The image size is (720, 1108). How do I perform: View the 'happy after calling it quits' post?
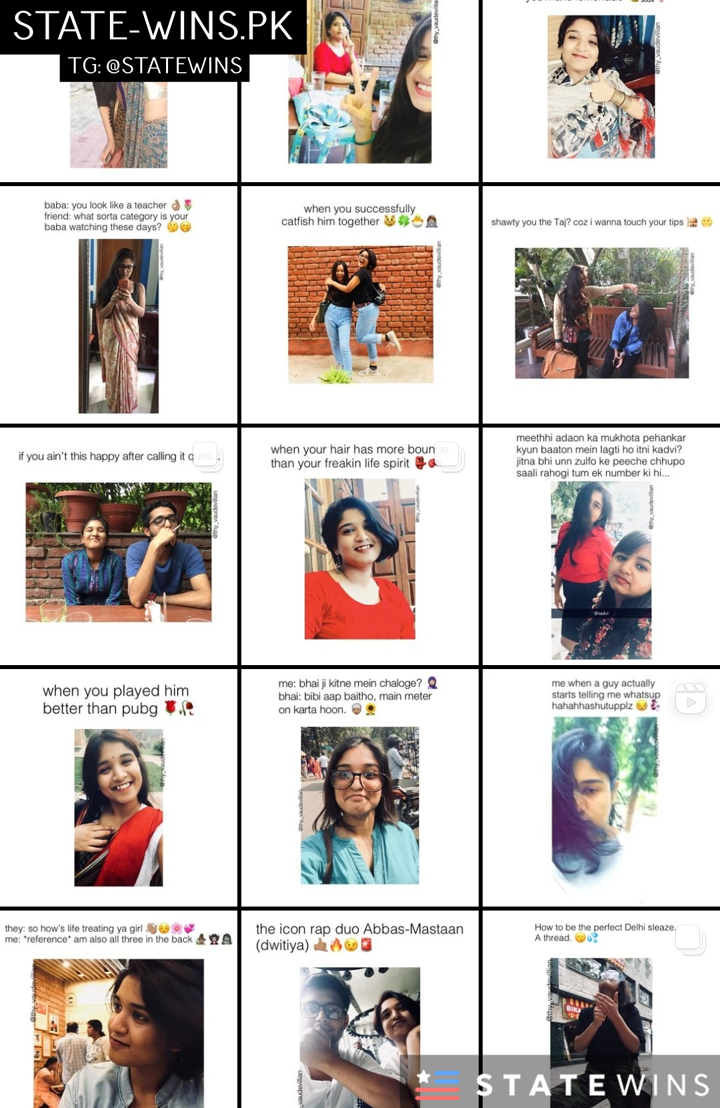click(118, 546)
